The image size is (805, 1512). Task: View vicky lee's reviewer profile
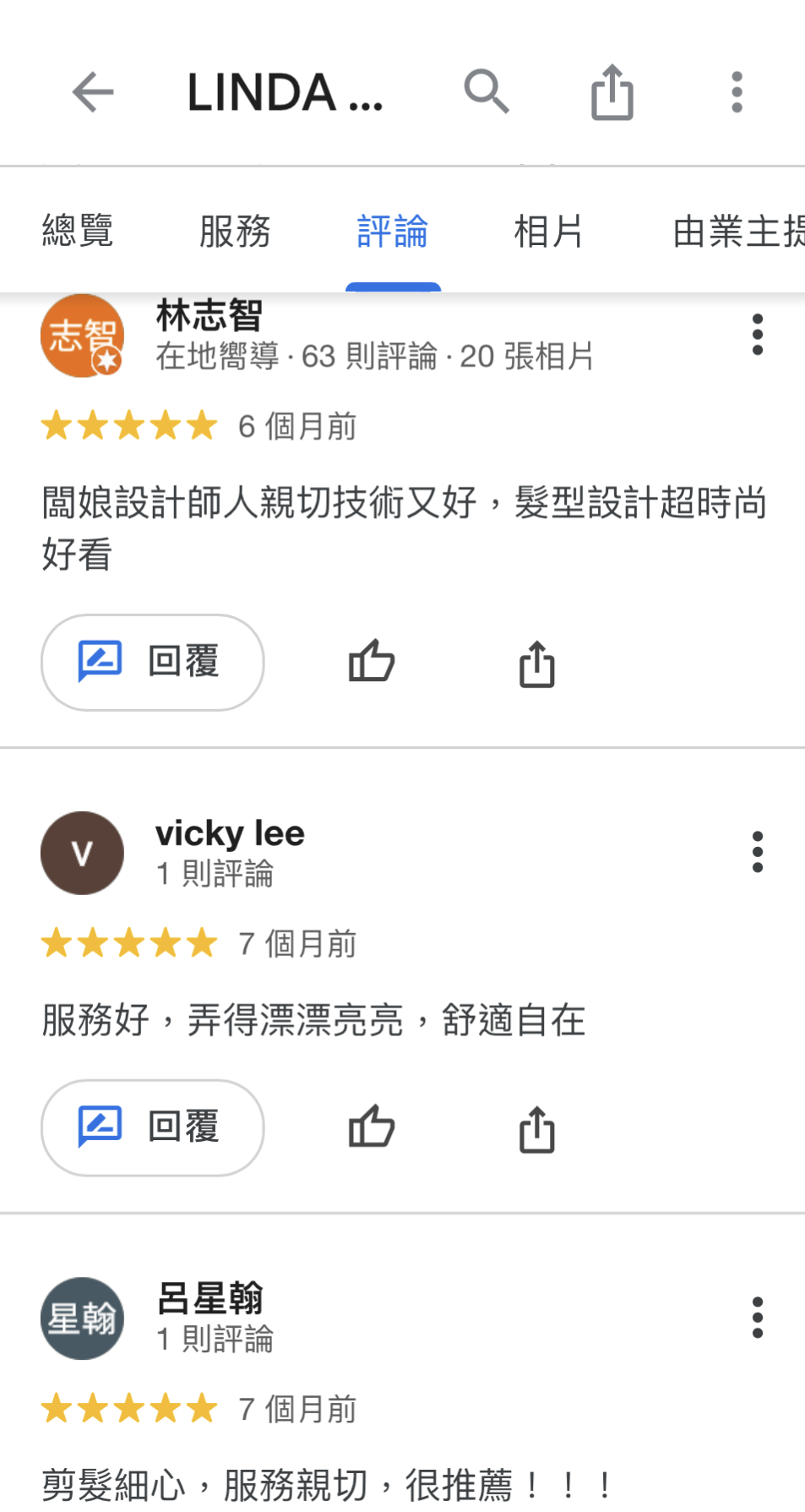click(83, 853)
